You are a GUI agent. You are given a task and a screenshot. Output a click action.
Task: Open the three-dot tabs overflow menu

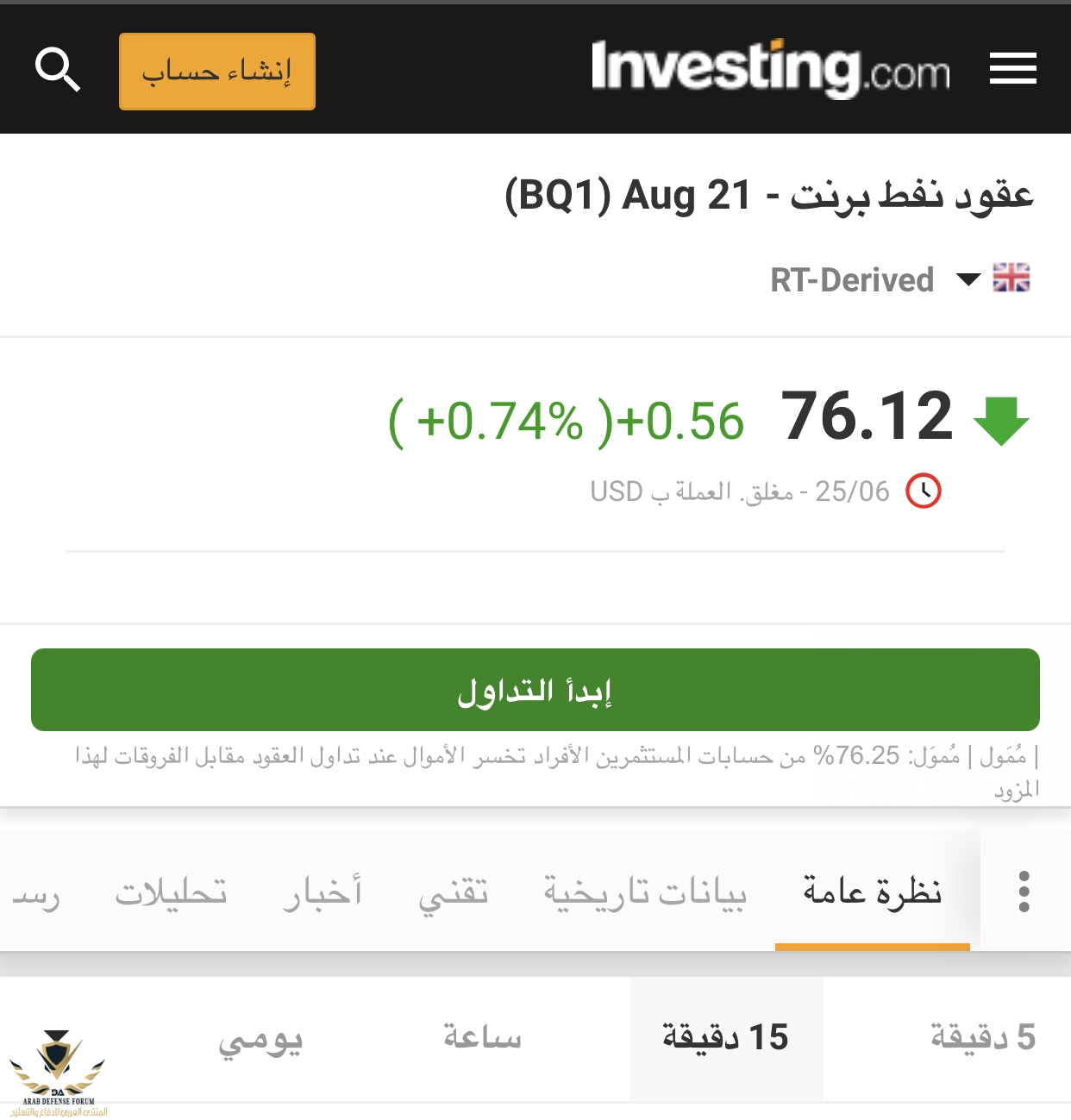(1024, 892)
